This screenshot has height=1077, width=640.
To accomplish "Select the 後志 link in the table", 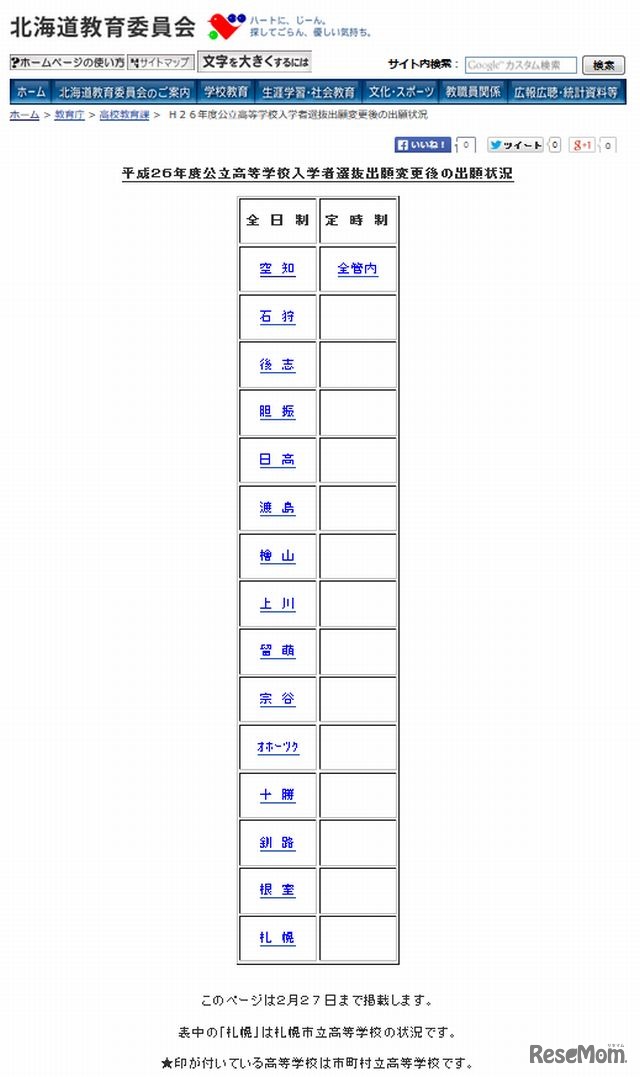I will 277,365.
